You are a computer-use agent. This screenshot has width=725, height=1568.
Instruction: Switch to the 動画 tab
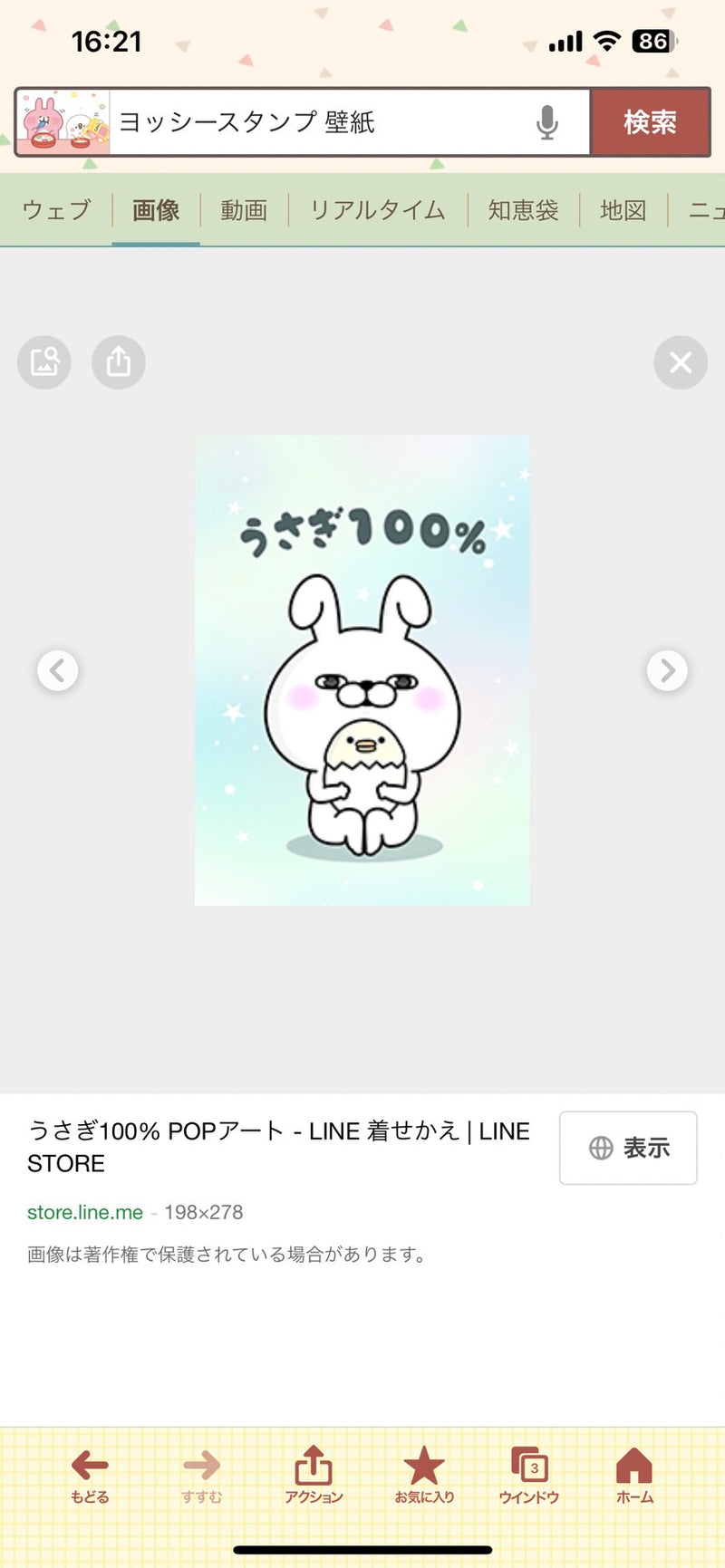[244, 210]
